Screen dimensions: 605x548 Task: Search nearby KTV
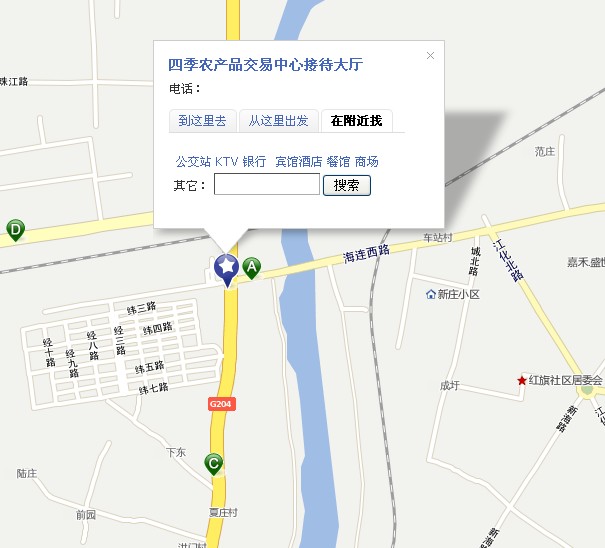pos(226,161)
